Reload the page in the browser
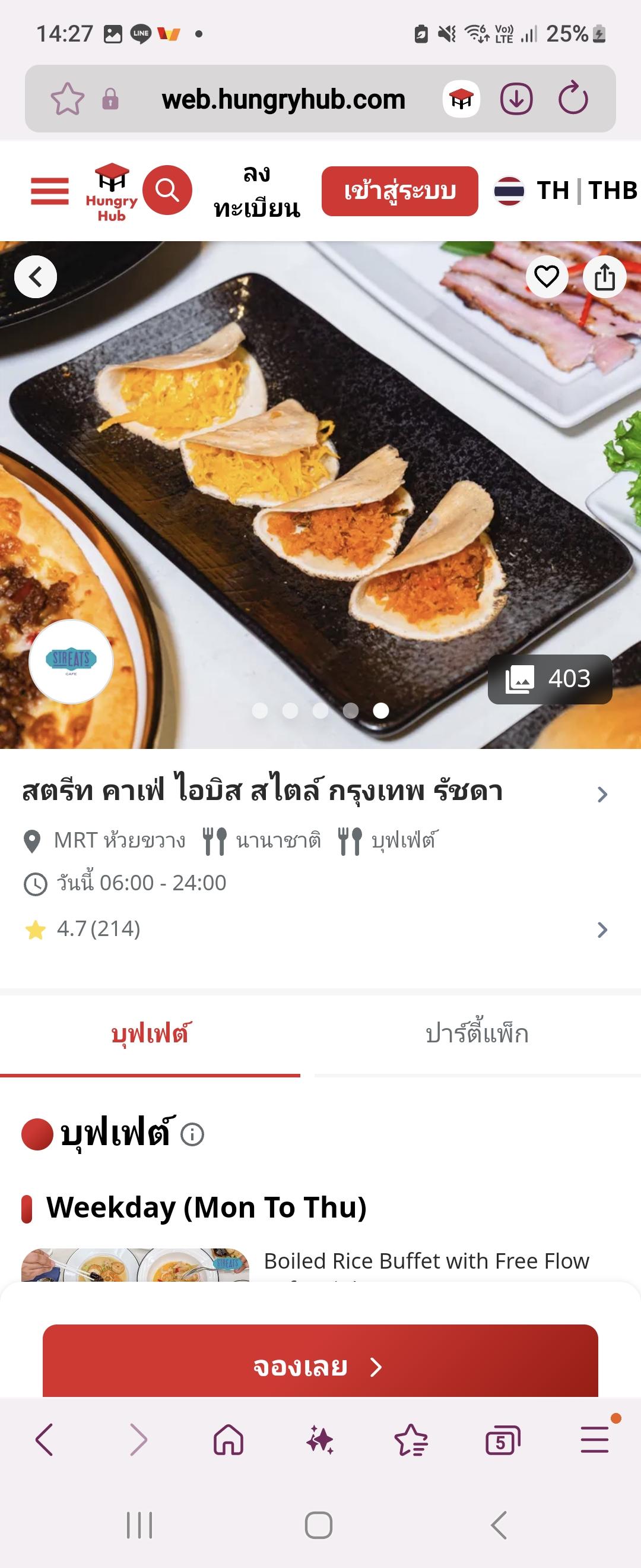Viewport: 641px width, 1568px height. [573, 99]
